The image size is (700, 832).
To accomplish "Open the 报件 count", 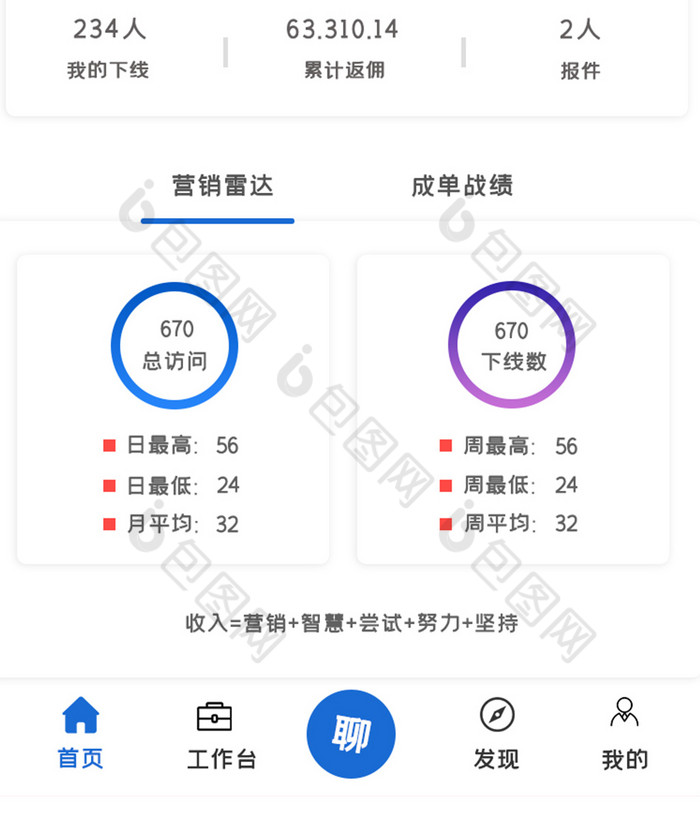I will click(x=580, y=48).
